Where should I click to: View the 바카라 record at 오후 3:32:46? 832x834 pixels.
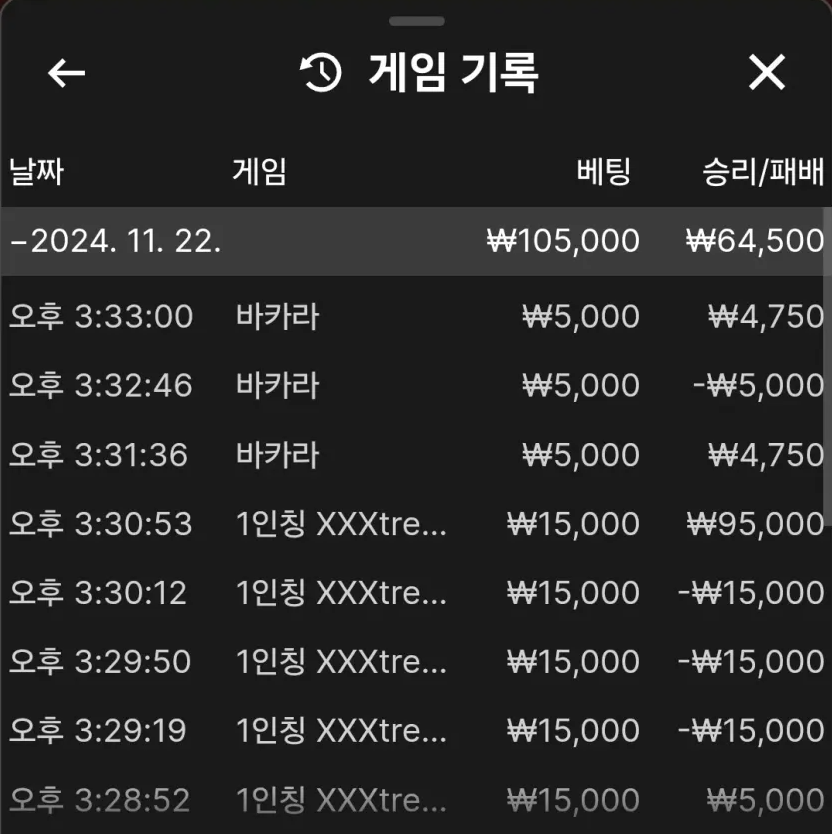pos(415,386)
